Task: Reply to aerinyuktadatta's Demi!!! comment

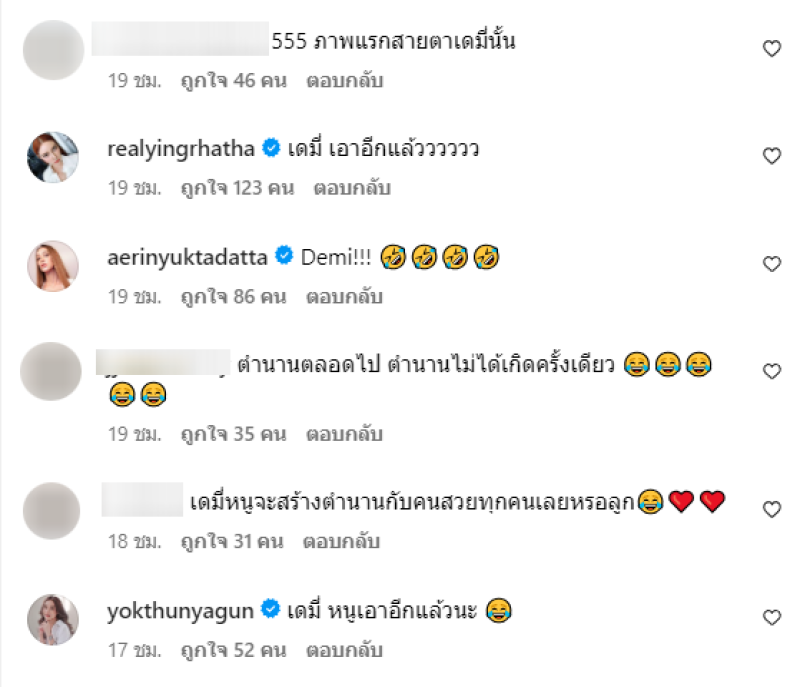Action: [x=345, y=296]
